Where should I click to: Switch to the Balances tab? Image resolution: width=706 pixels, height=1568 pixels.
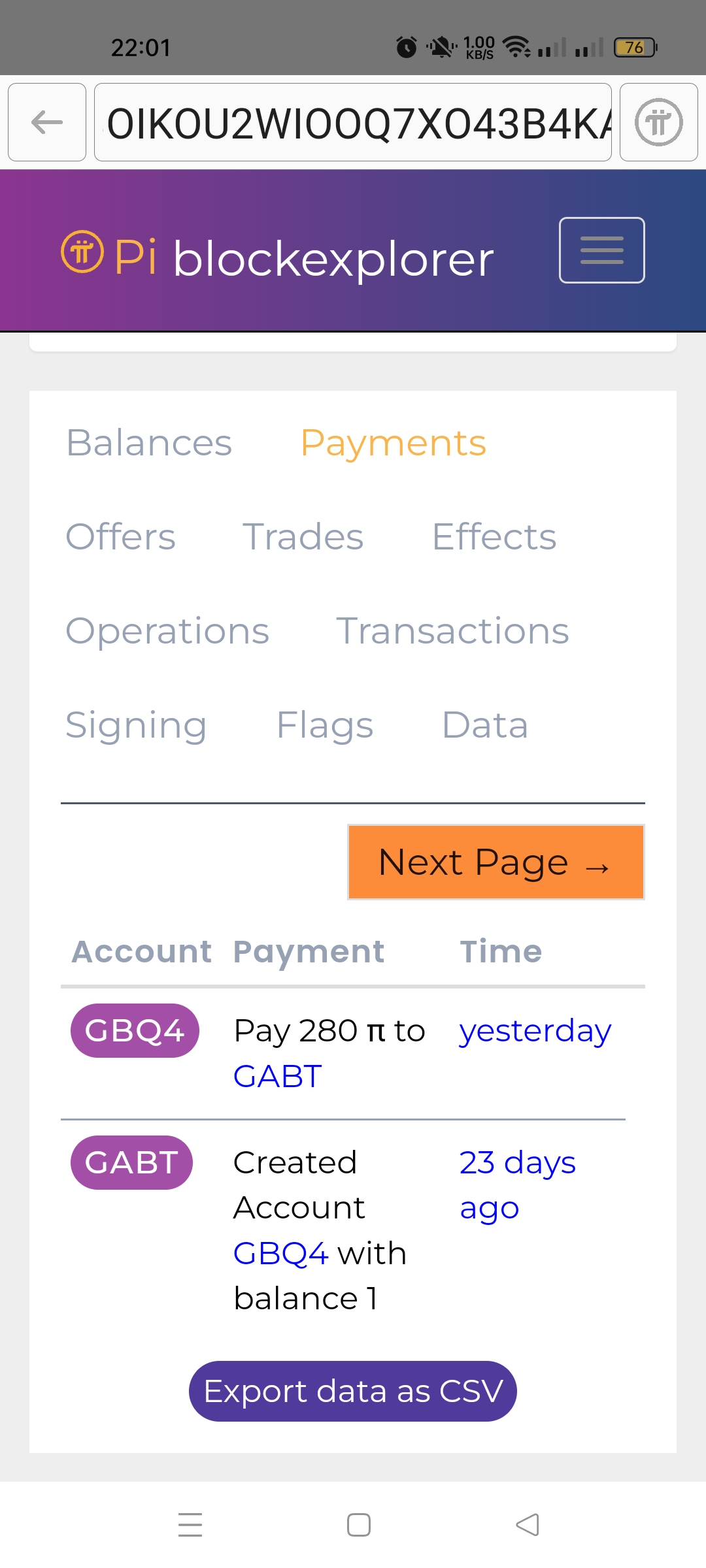pos(149,443)
